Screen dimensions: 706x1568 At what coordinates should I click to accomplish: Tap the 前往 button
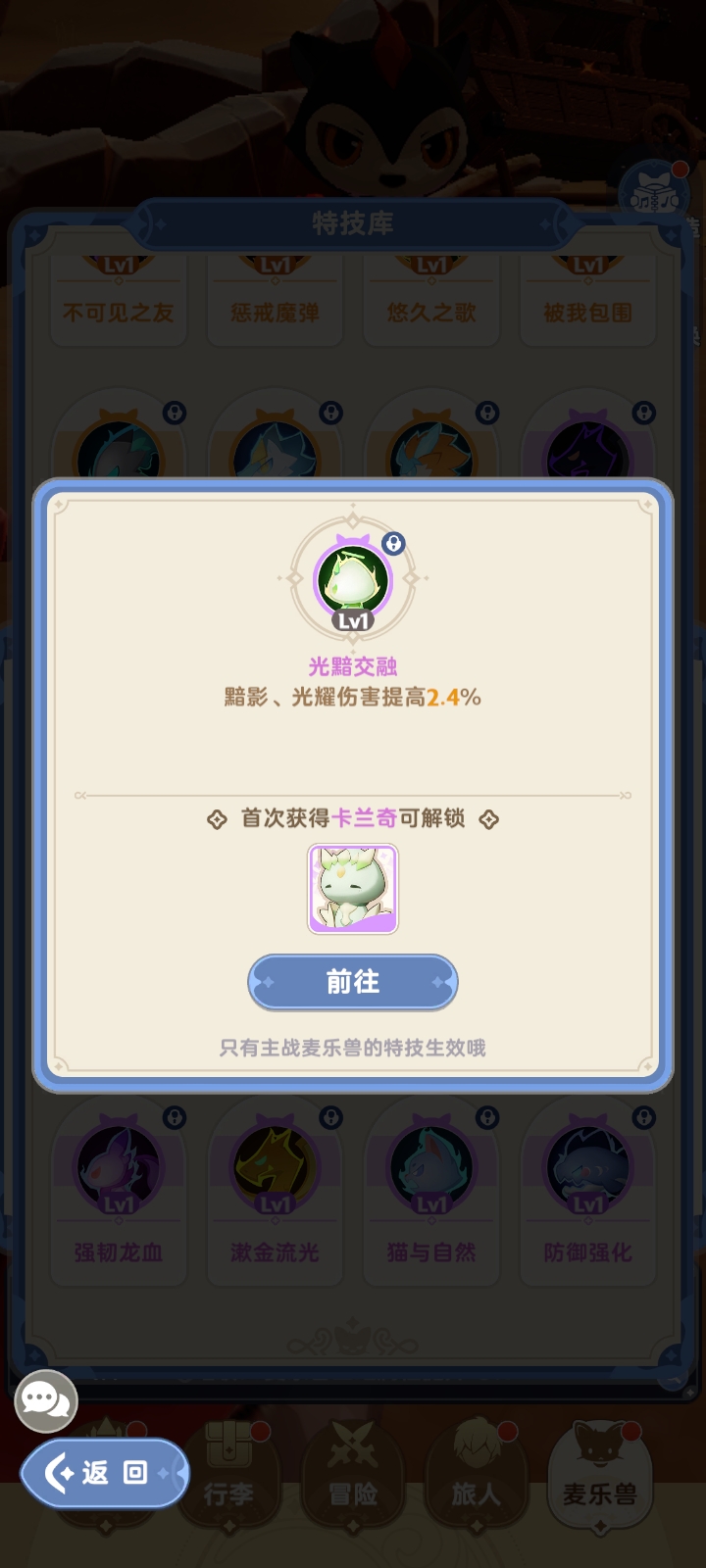[x=353, y=982]
